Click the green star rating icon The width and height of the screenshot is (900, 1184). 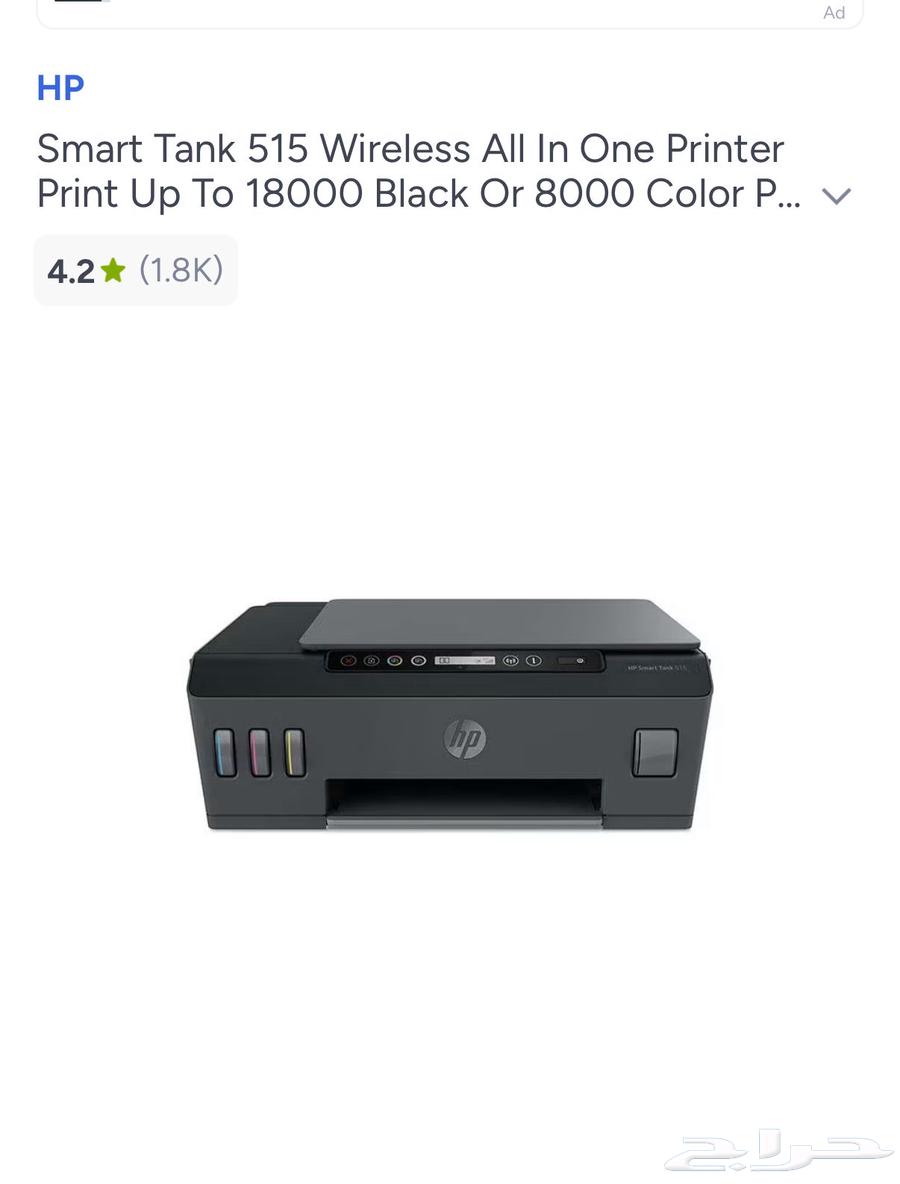point(113,268)
